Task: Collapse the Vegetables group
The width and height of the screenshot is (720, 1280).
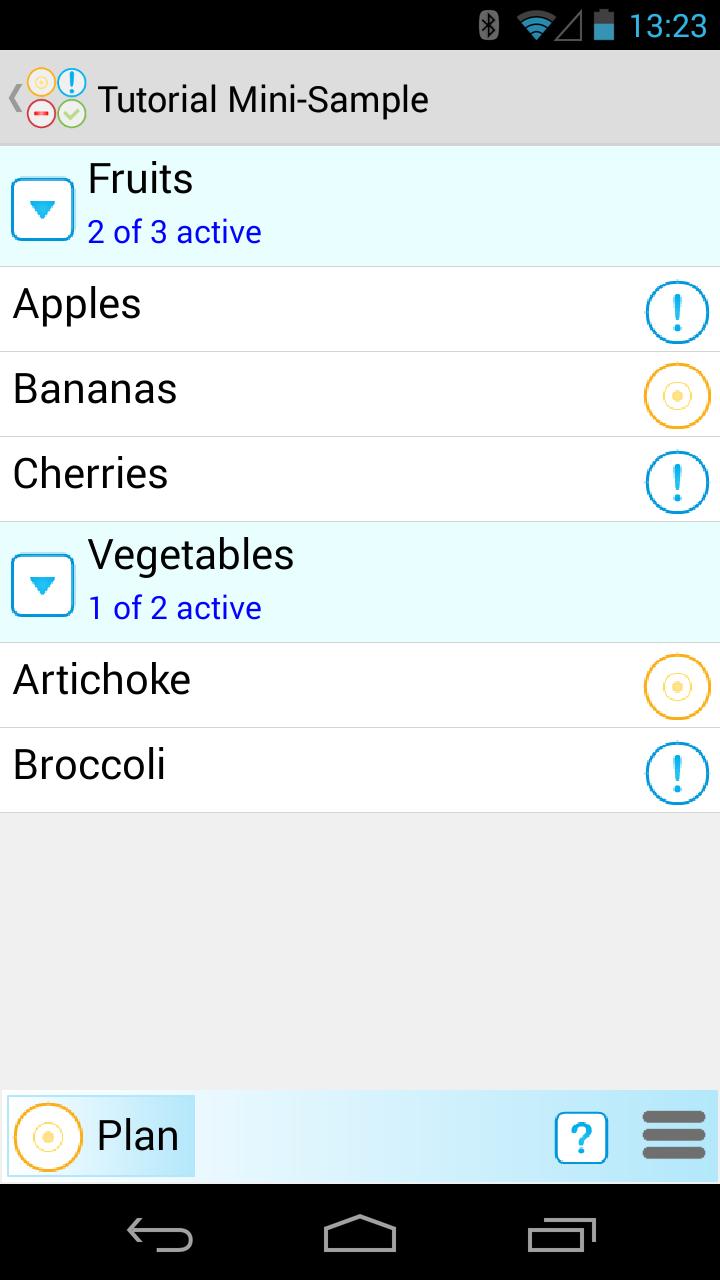Action: click(42, 584)
